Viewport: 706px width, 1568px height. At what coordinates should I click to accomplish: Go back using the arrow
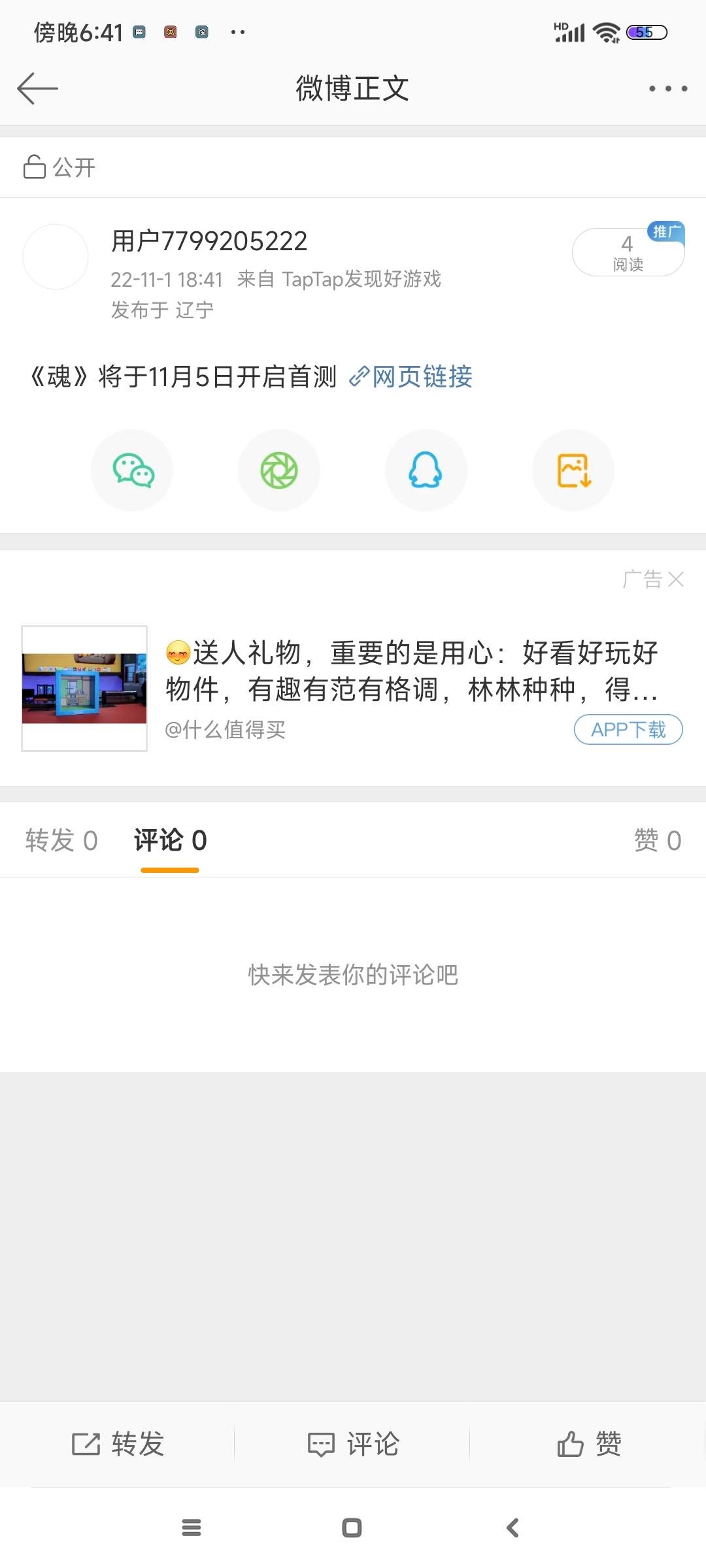point(37,88)
